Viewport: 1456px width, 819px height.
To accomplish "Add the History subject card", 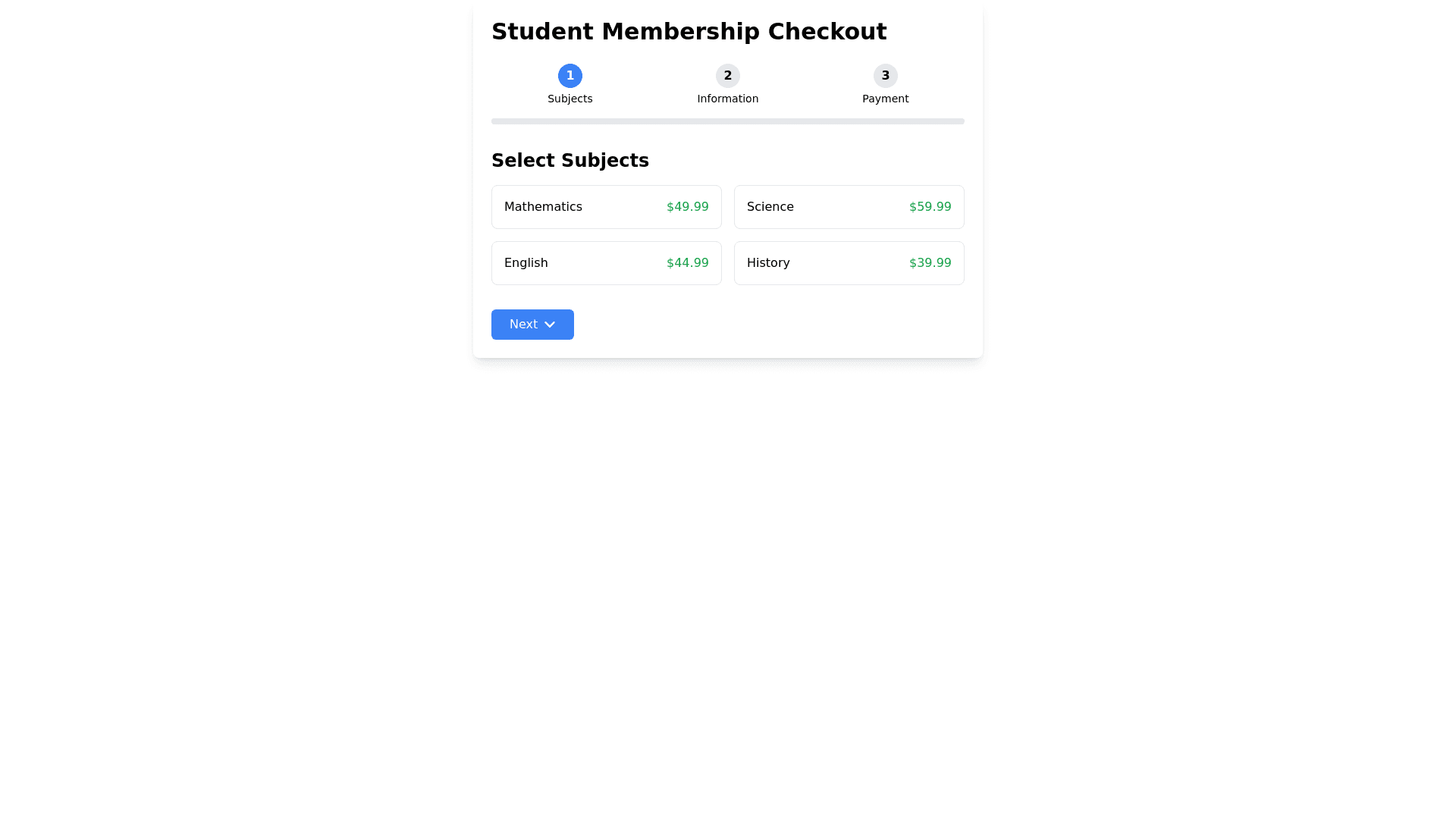I will tap(849, 263).
